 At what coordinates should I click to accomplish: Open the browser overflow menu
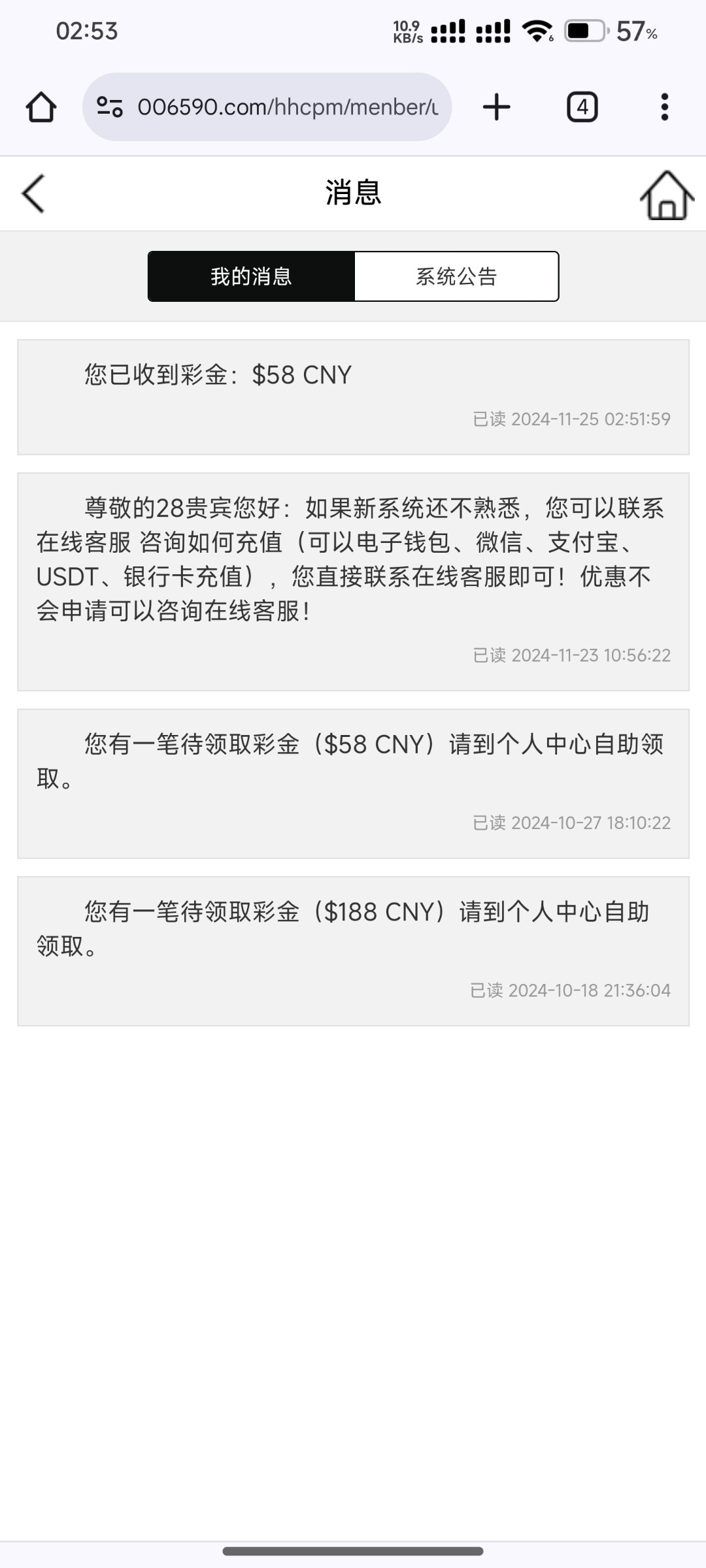click(x=664, y=107)
